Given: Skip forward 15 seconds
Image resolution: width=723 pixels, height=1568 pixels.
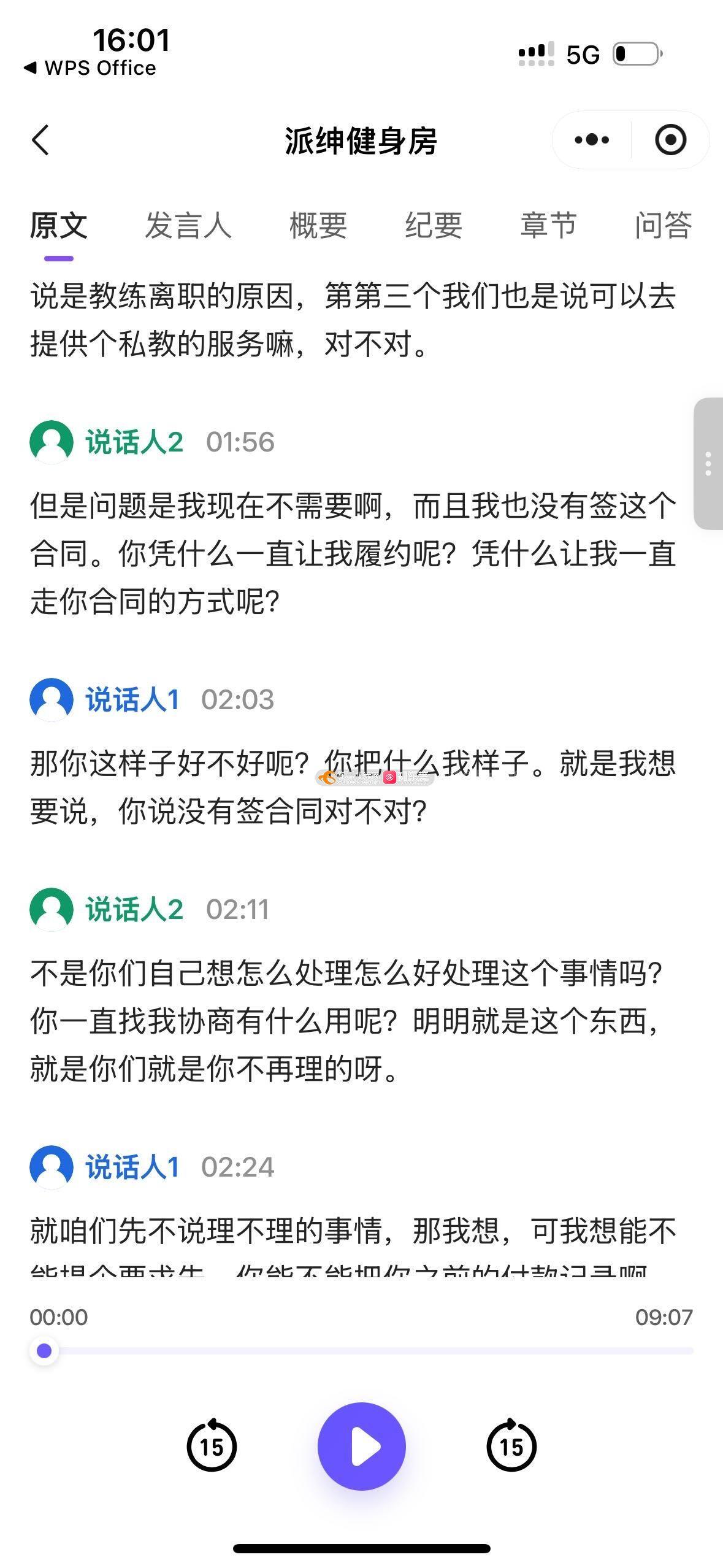Looking at the screenshot, I should tap(511, 1446).
